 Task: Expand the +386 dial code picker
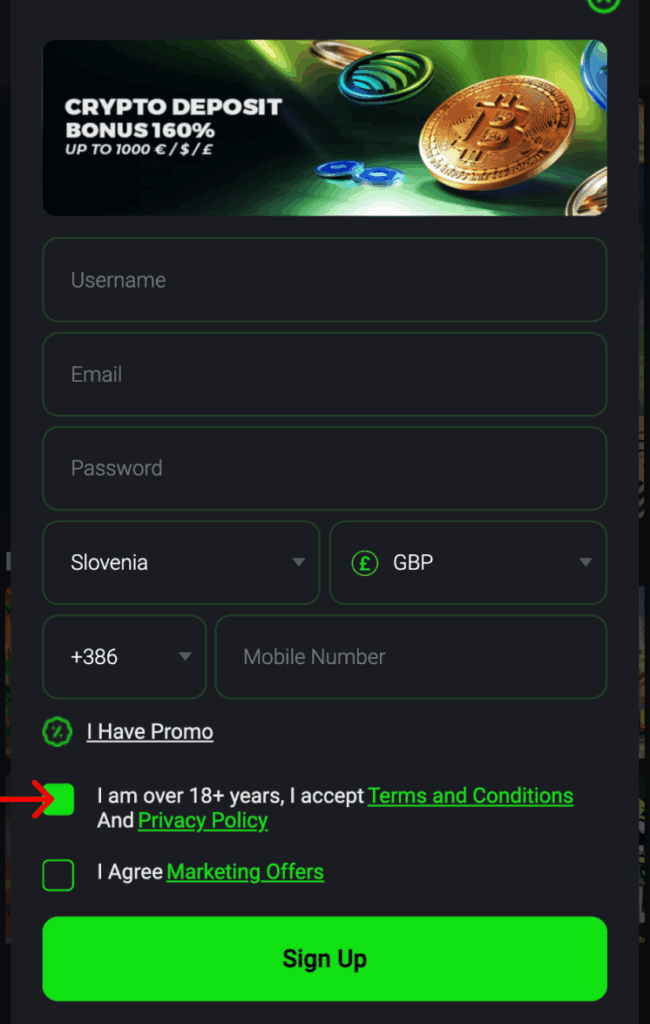point(124,657)
